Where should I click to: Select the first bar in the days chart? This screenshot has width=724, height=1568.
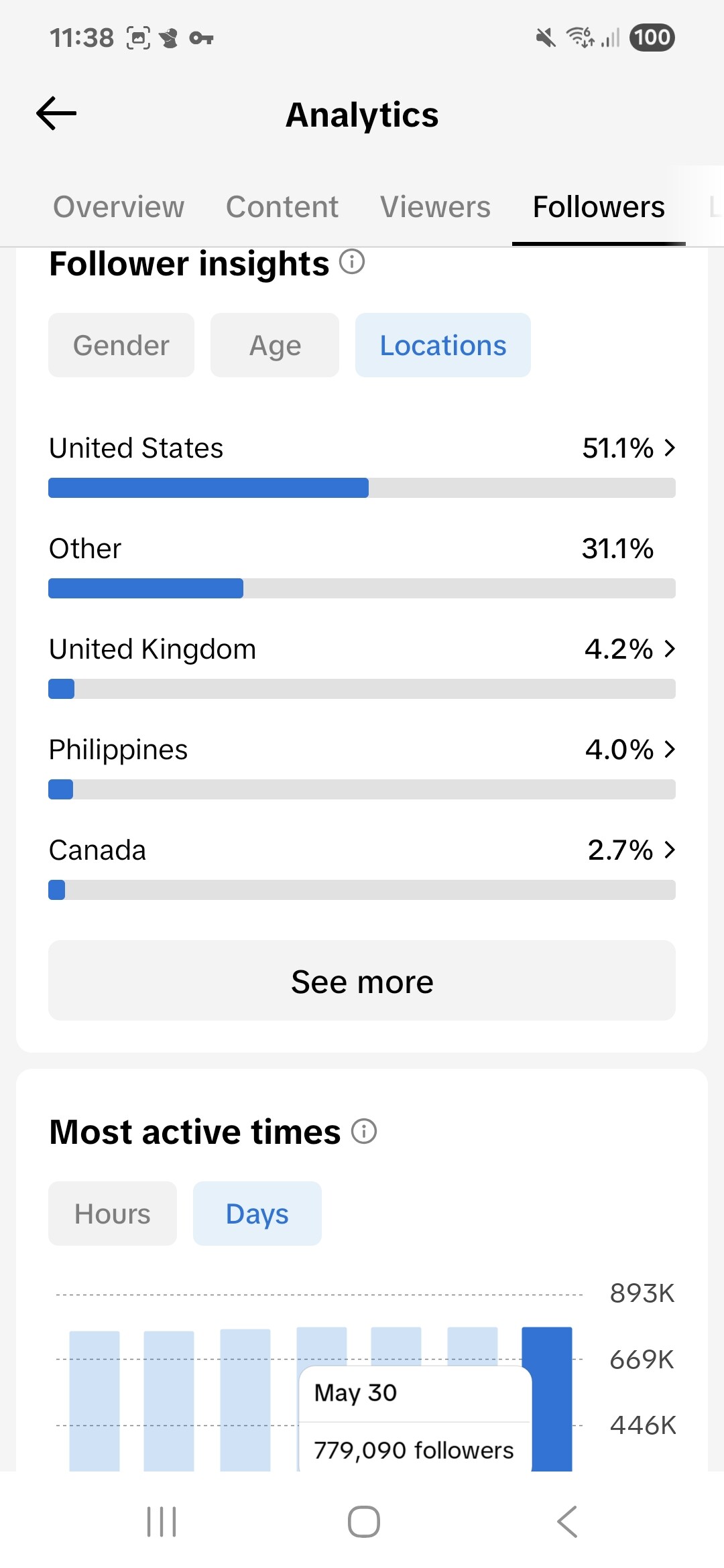[x=95, y=1400]
